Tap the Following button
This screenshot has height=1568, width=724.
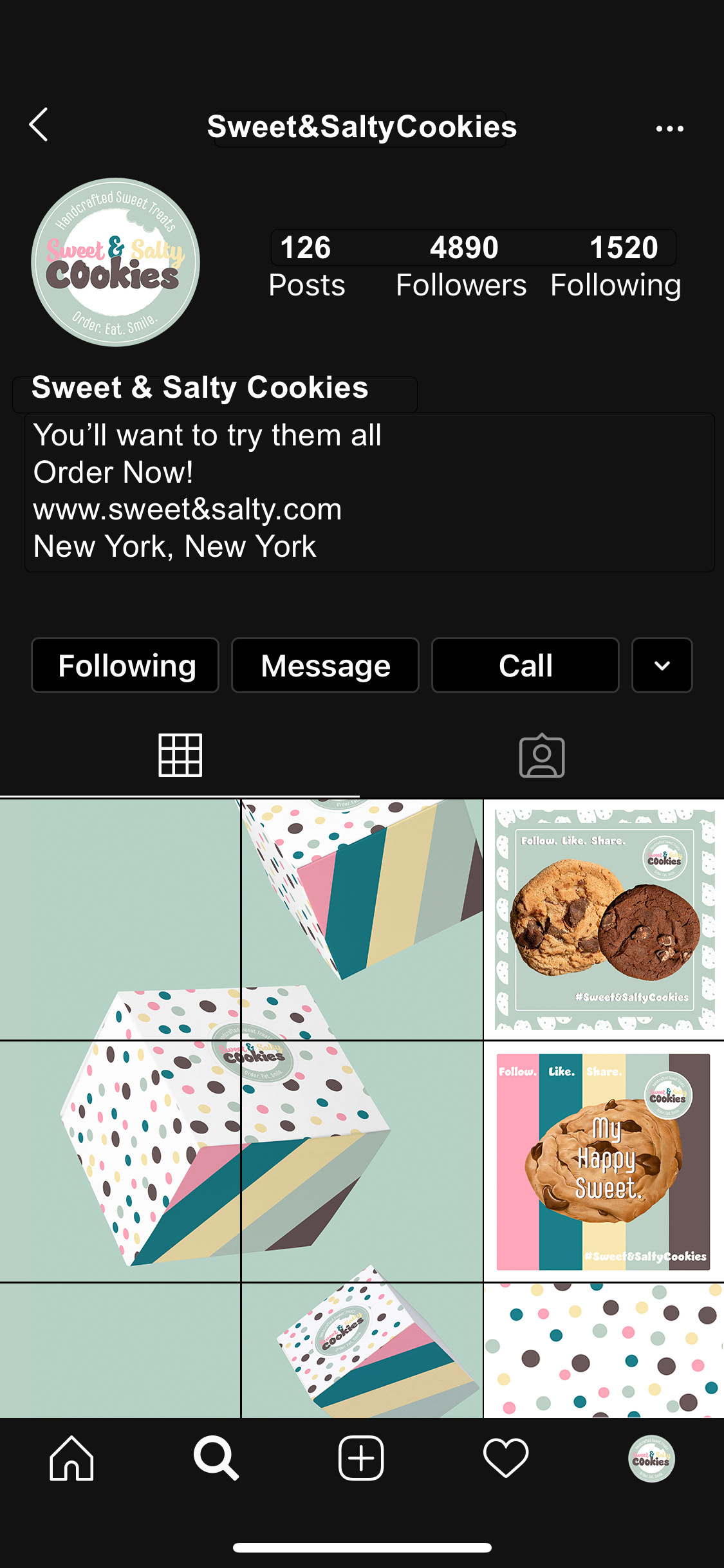click(125, 666)
